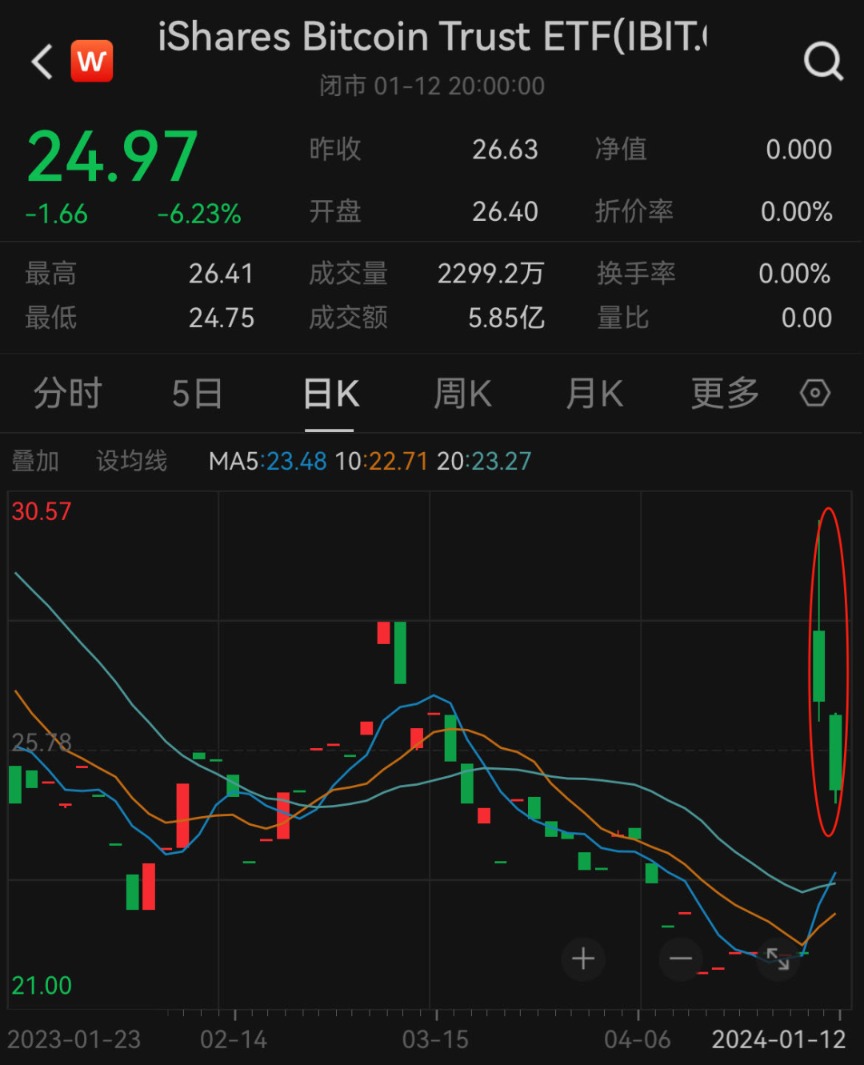The height and width of the screenshot is (1065, 864).
Task: Expand the chart to full screen
Action: pos(777,960)
